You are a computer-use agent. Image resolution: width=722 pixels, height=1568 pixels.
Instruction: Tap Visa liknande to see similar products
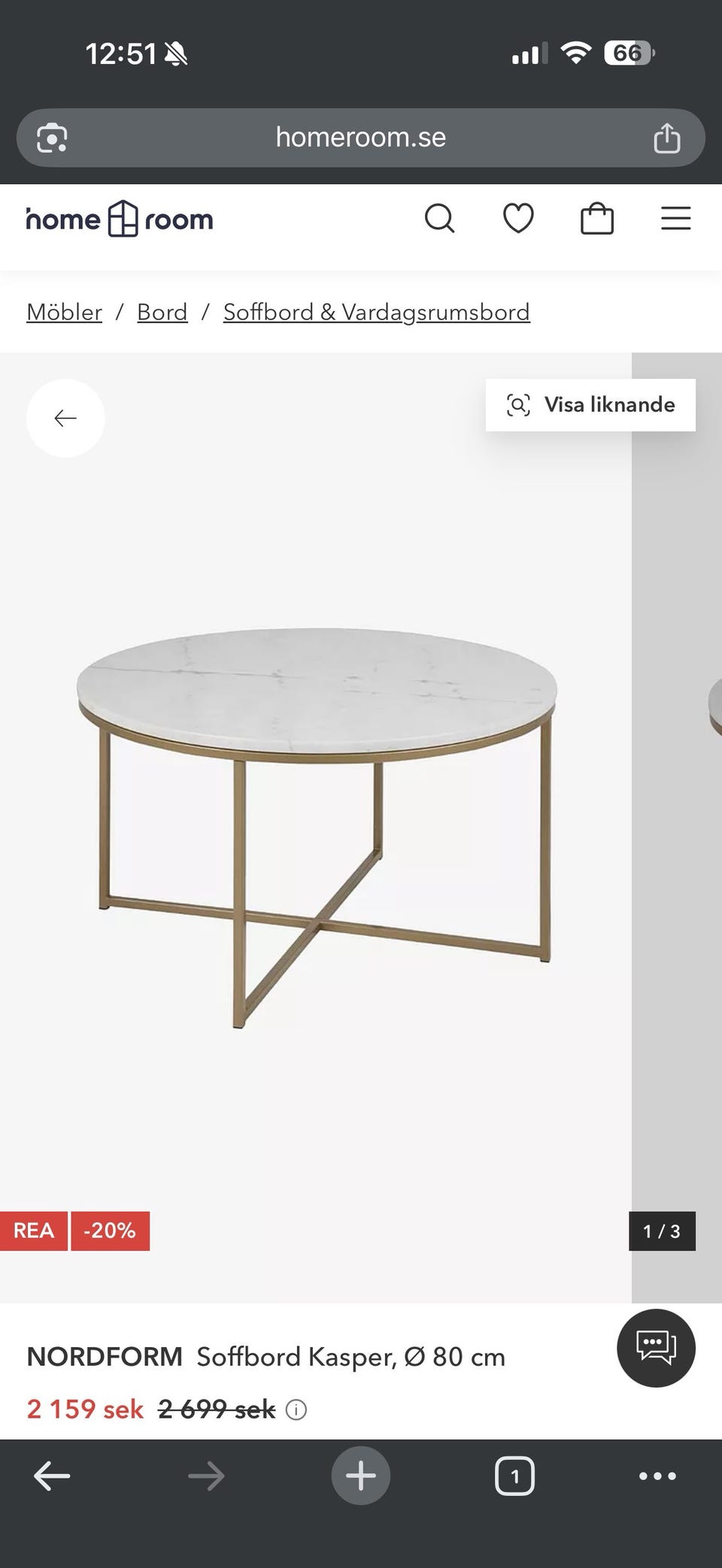pyautogui.click(x=590, y=405)
